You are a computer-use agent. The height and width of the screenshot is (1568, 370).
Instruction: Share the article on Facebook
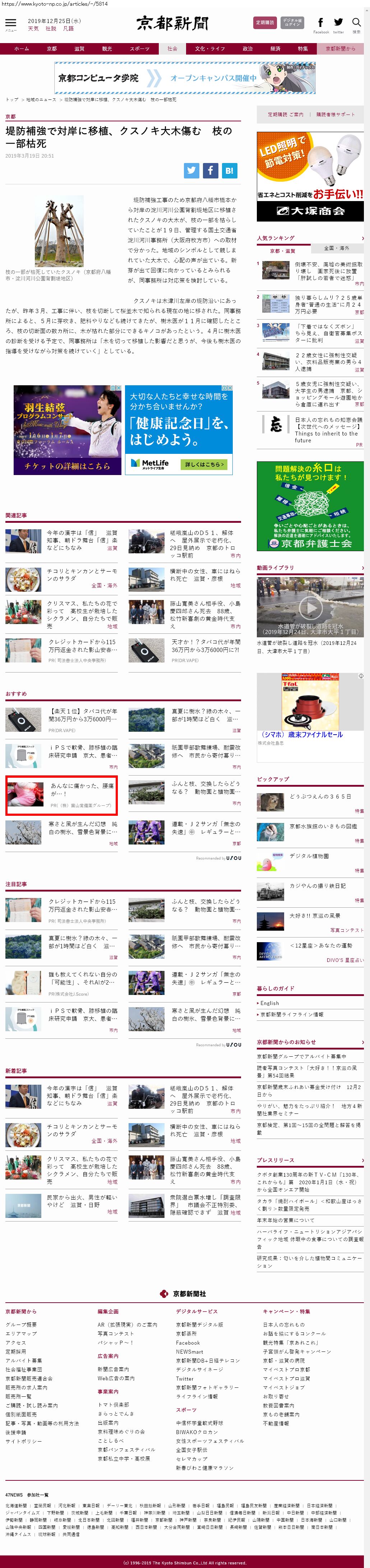(x=210, y=171)
